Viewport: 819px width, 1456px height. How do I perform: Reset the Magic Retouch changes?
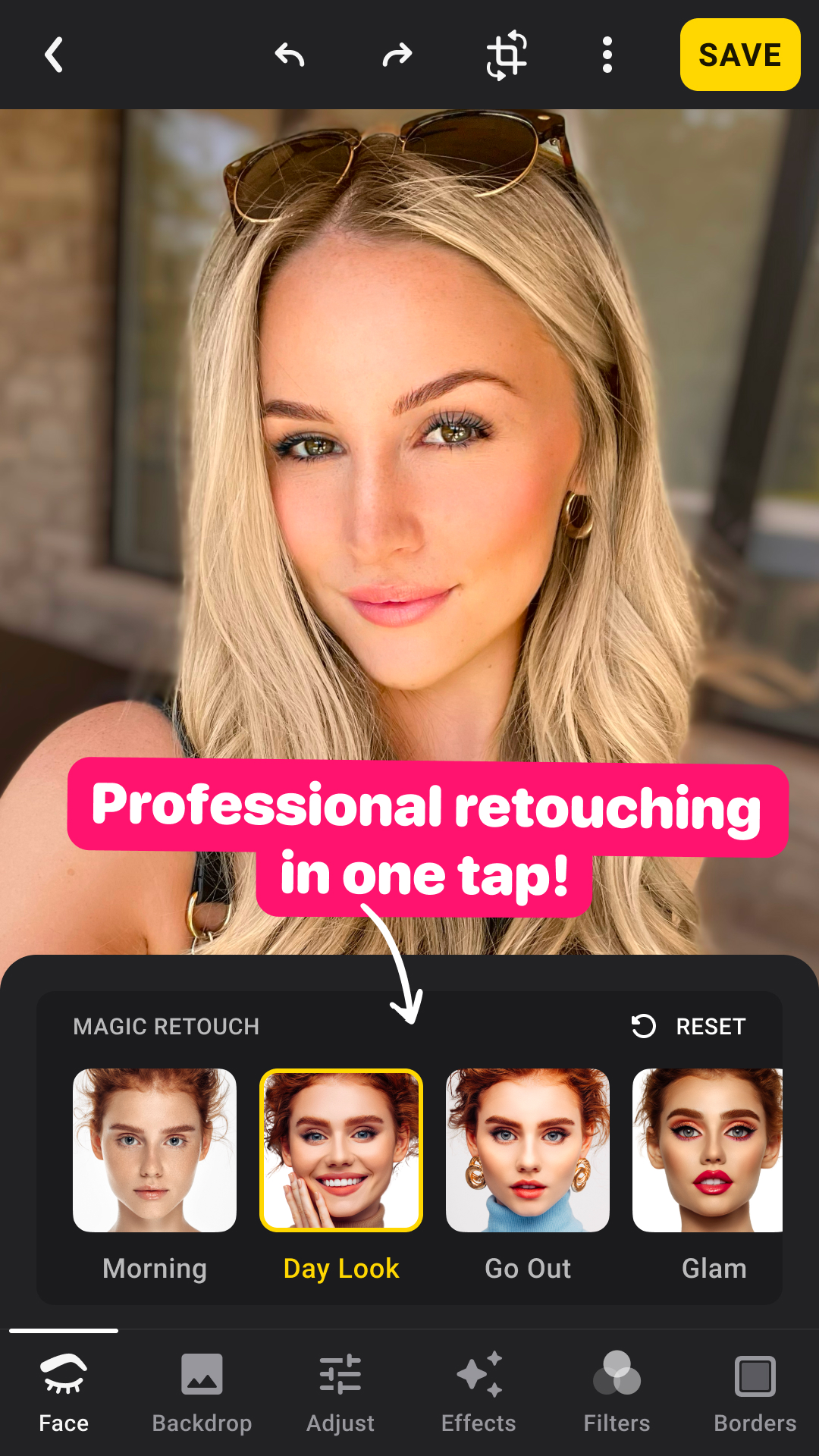689,1026
